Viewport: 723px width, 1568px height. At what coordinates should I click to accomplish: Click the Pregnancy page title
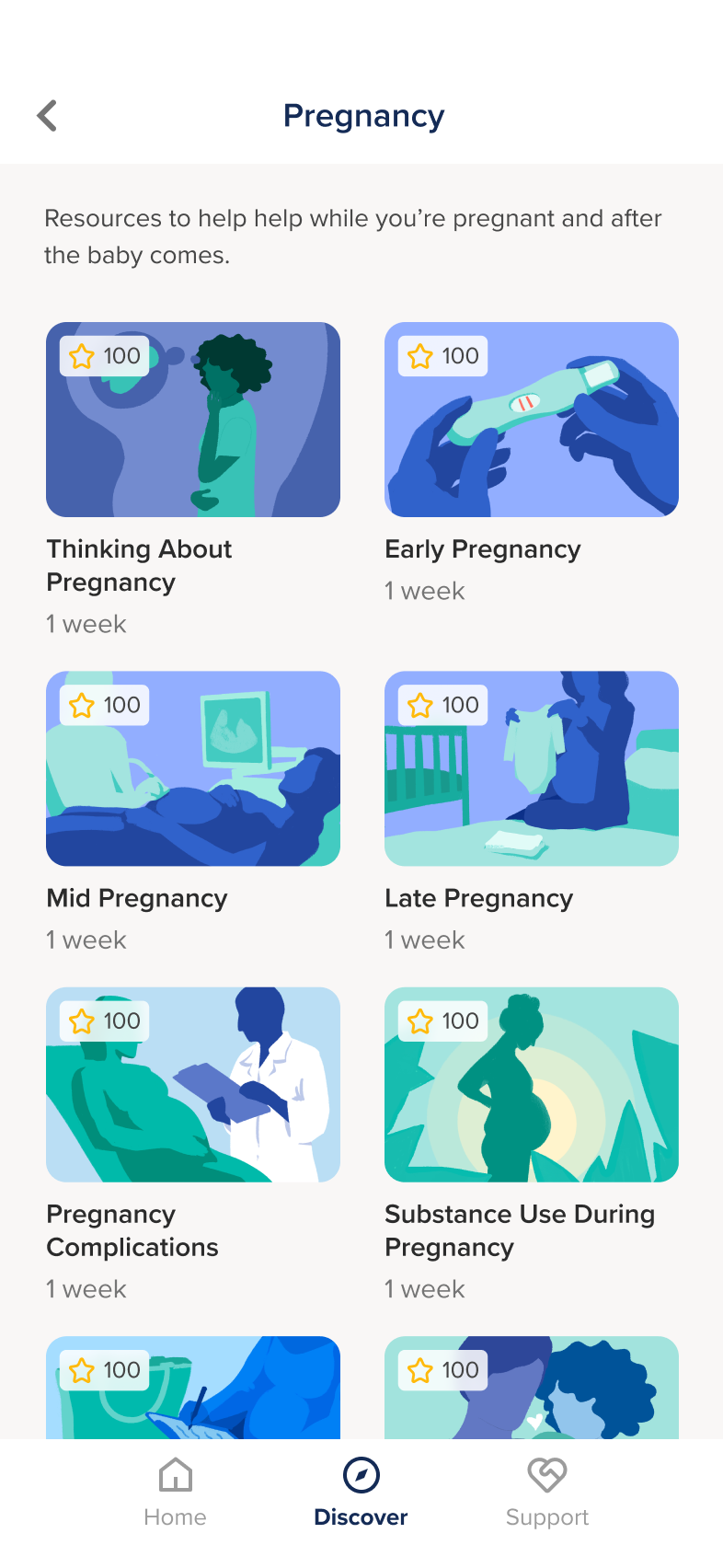pyautogui.click(x=362, y=115)
